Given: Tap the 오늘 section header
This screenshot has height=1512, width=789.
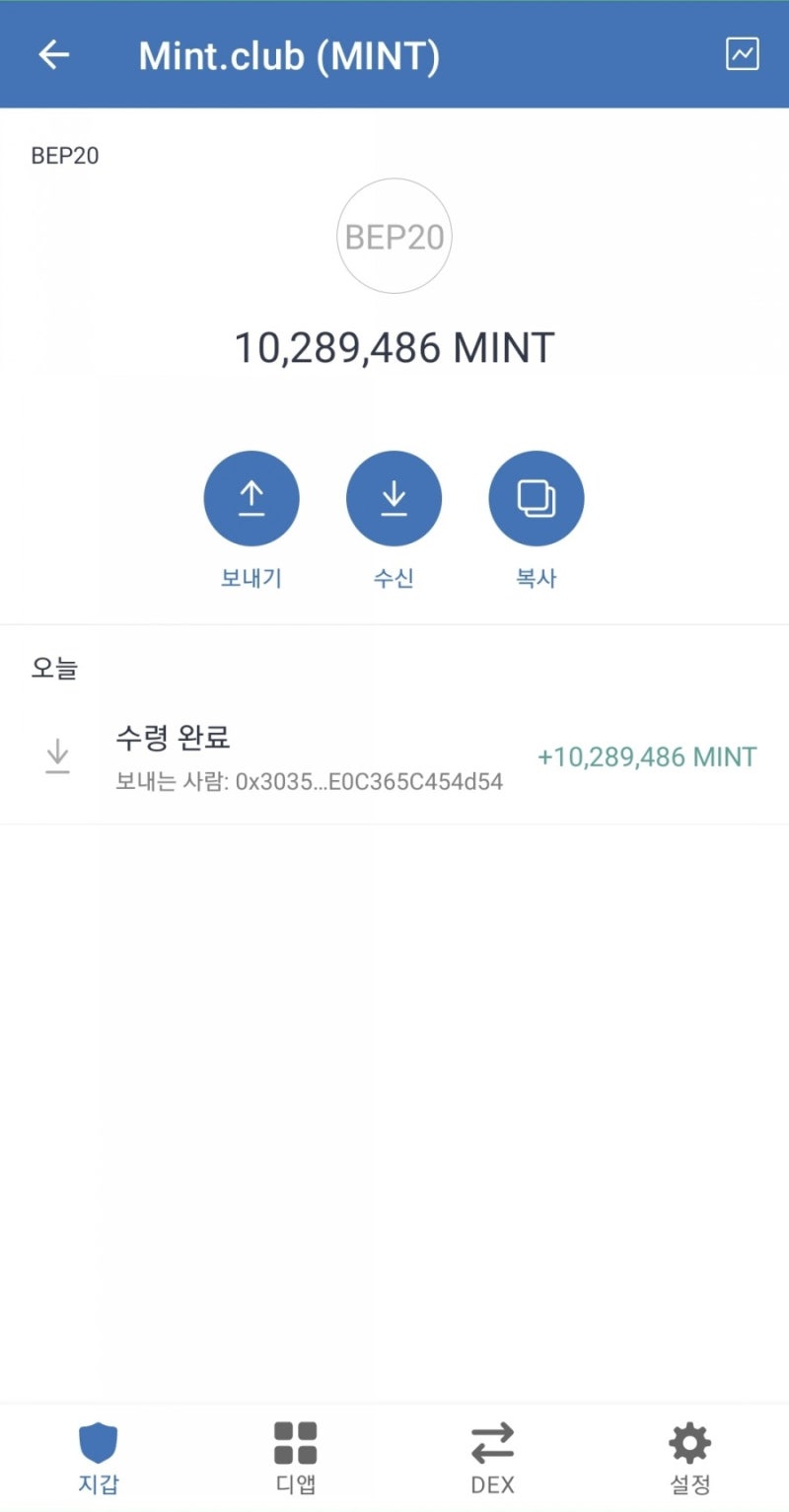Looking at the screenshot, I should coord(55,669).
